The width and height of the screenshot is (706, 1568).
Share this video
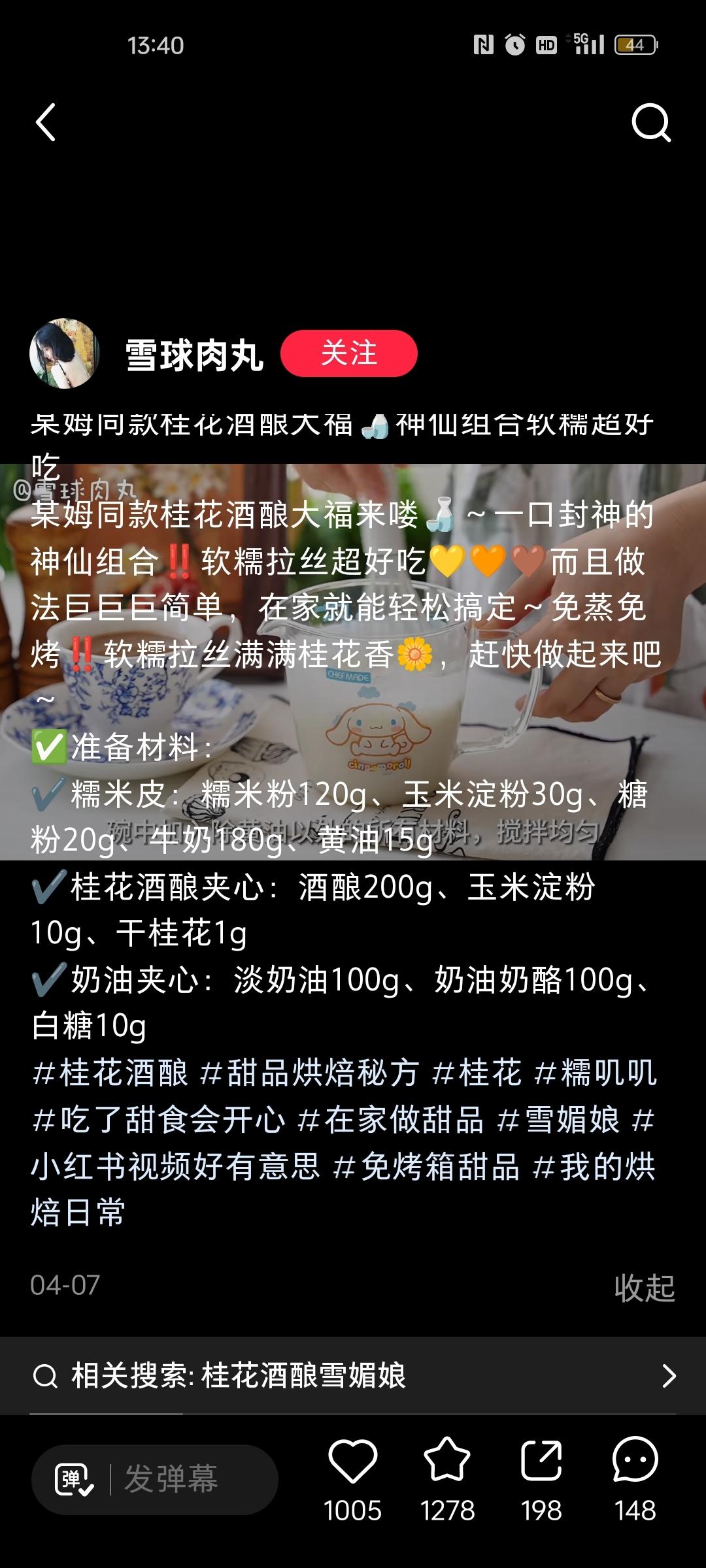541,1461
